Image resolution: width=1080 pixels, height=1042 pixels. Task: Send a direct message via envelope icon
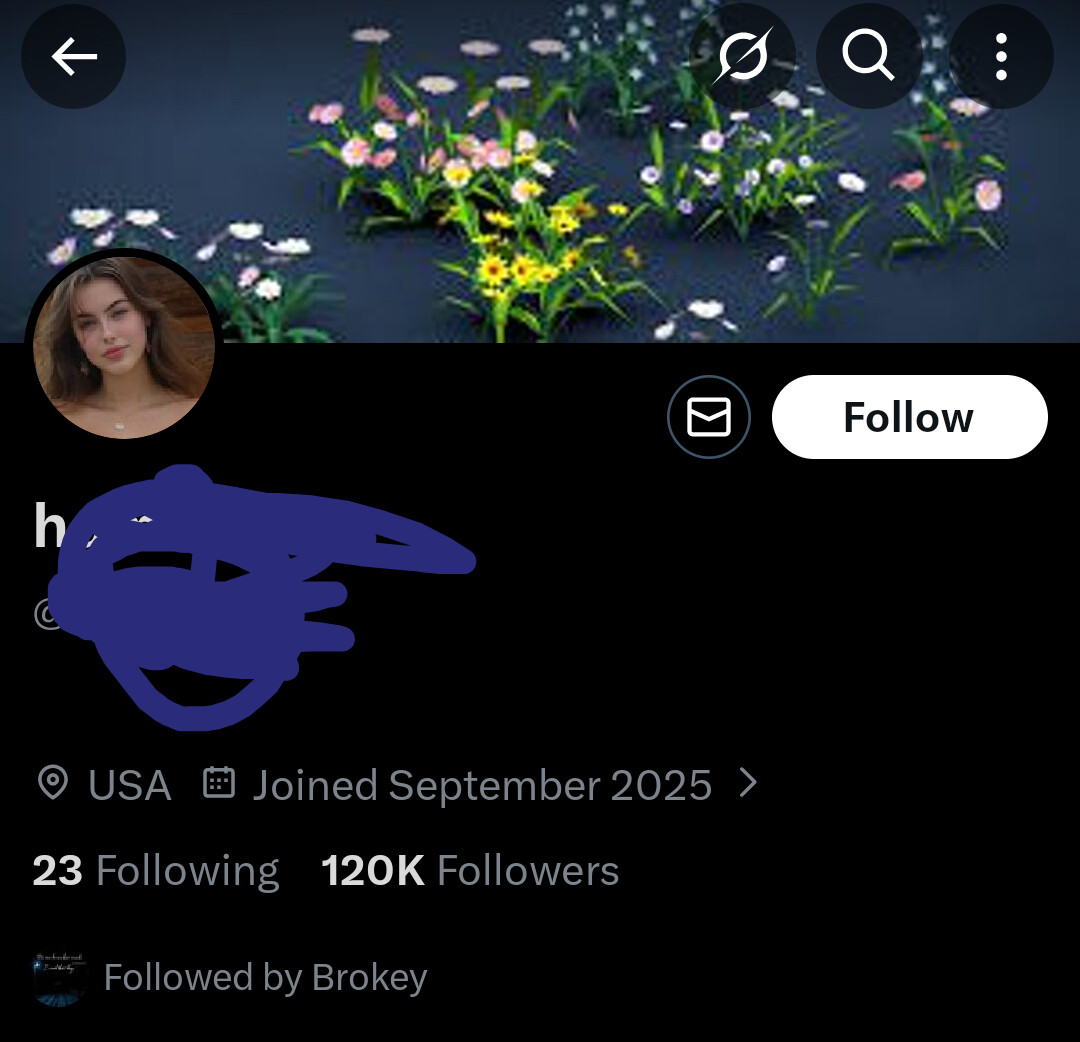tap(709, 417)
